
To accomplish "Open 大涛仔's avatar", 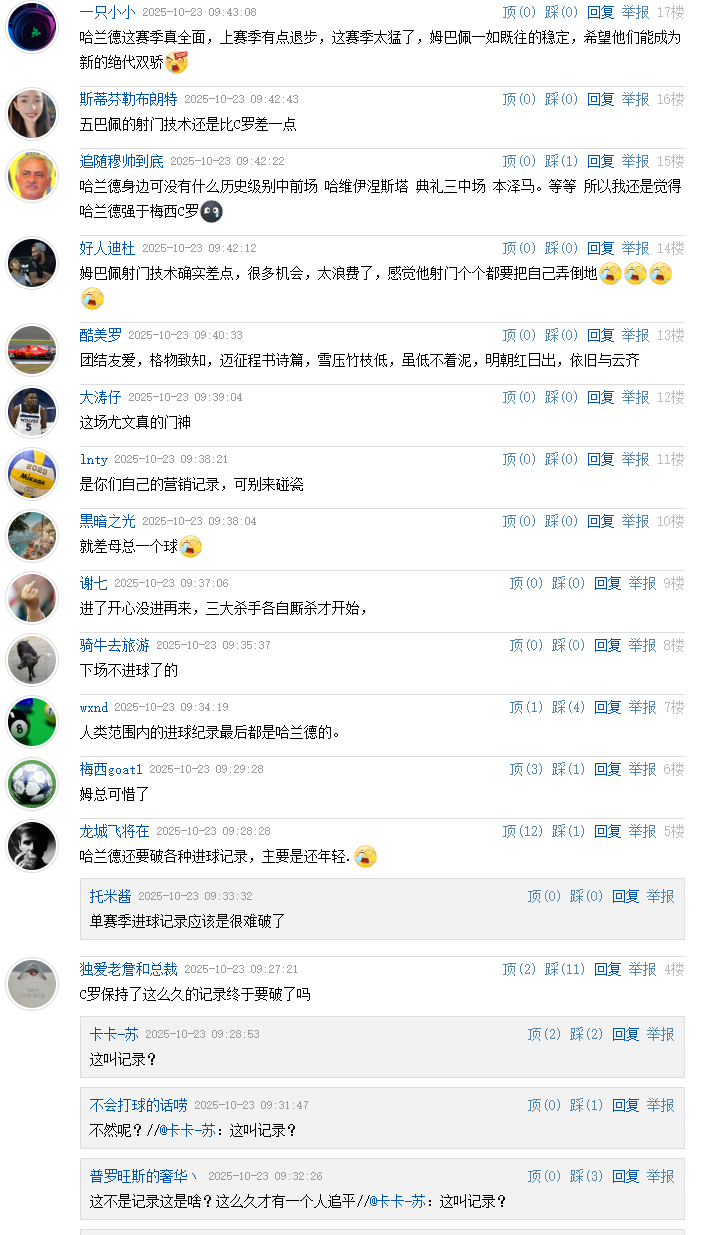I will point(32,412).
